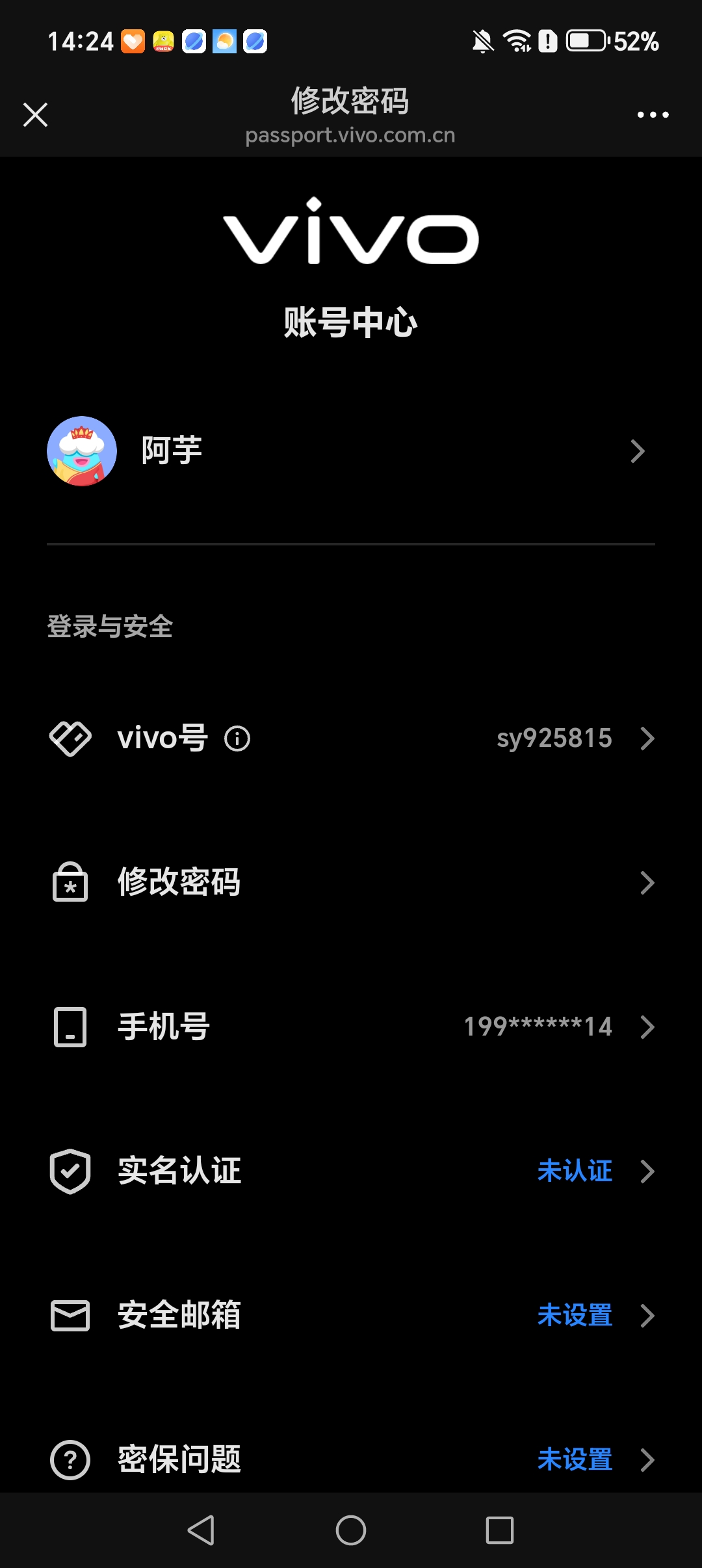Image resolution: width=702 pixels, height=1568 pixels.
Task: Tap the 修改密码 page title
Action: pyautogui.click(x=350, y=101)
